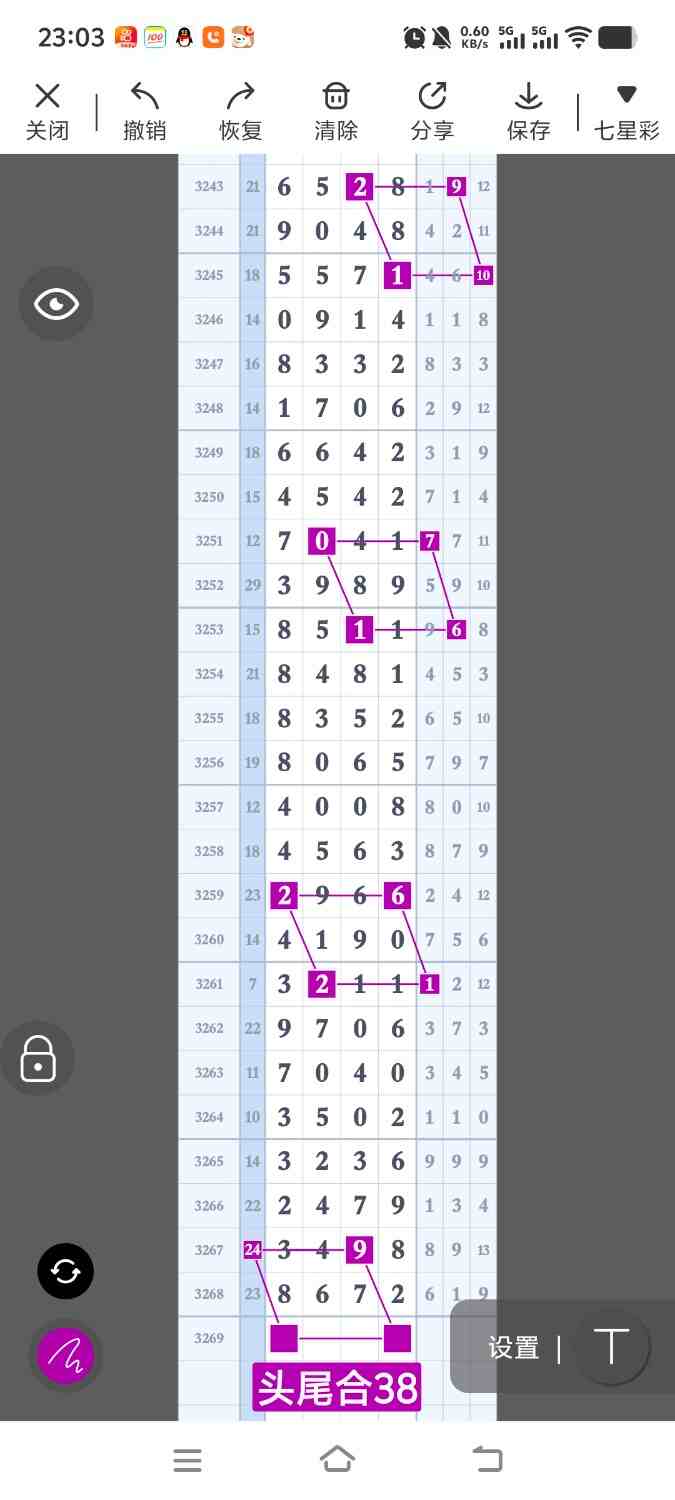675x1500 pixels.
Task: Save the chart to device
Action: pos(528,110)
